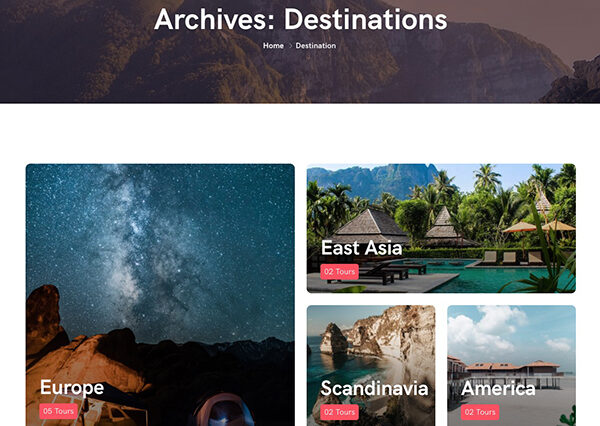Open the East Asia destination card
Viewport: 600px width, 426px height.
tap(361, 248)
